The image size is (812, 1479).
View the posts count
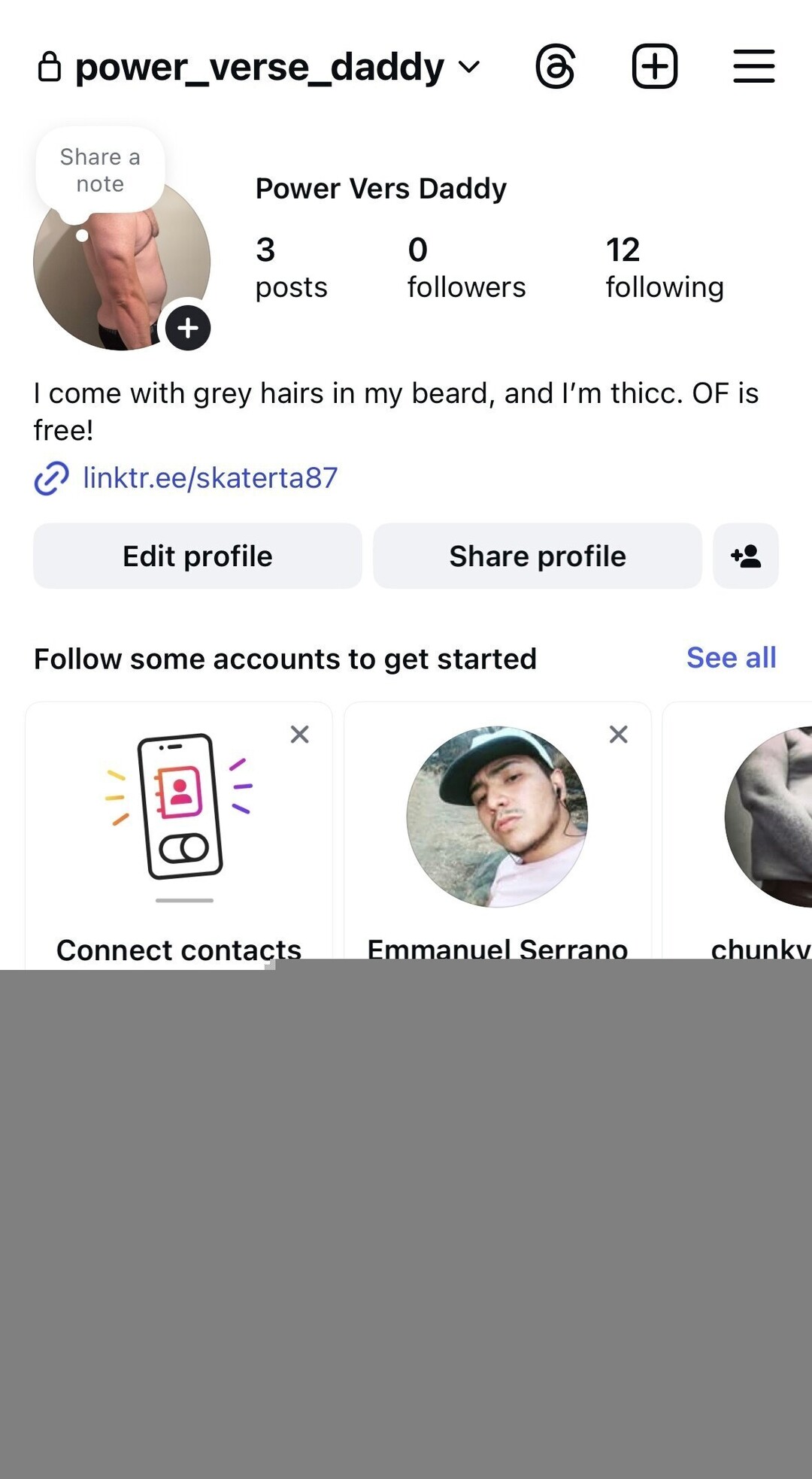(291, 268)
